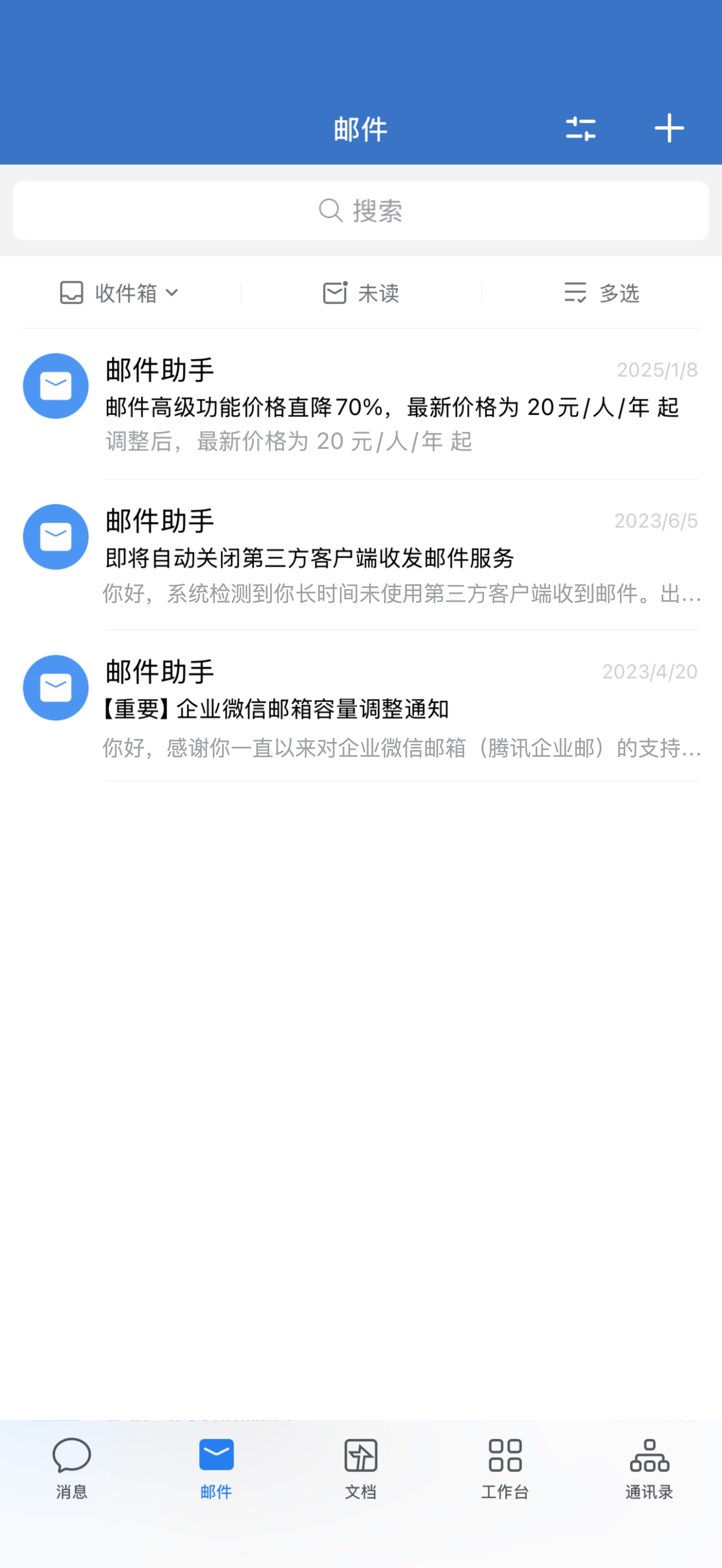Expand the 收件箱 folder dropdown
Image resolution: width=722 pixels, height=1568 pixels.
click(x=119, y=293)
